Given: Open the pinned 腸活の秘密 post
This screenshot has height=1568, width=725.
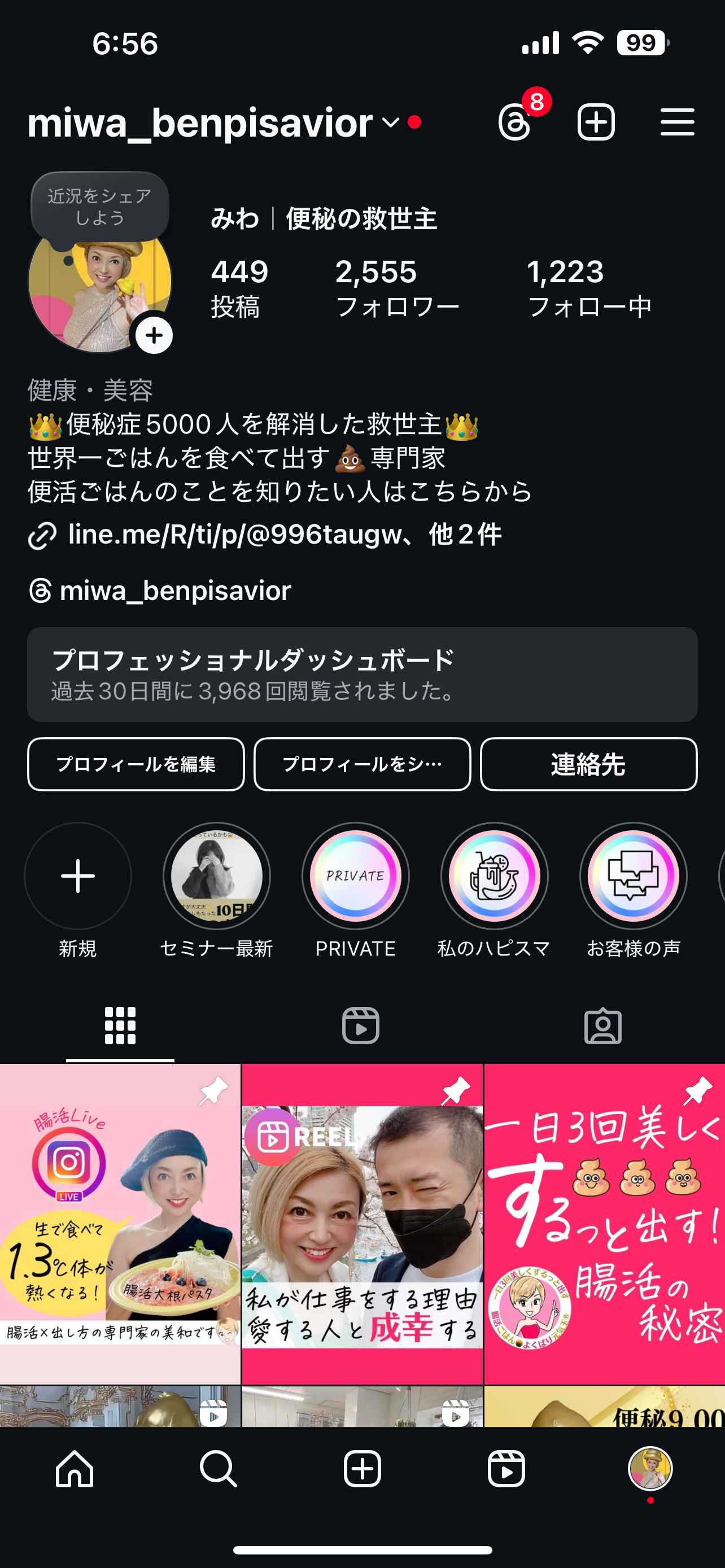Looking at the screenshot, I should pos(604,1224).
